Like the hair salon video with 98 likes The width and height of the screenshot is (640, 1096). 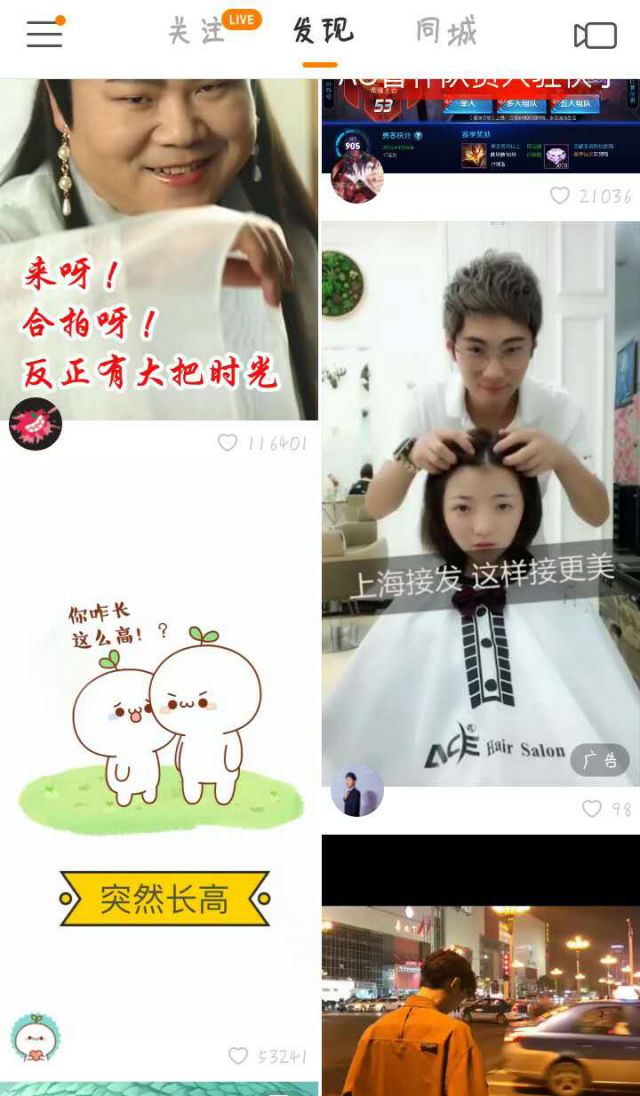click(592, 809)
